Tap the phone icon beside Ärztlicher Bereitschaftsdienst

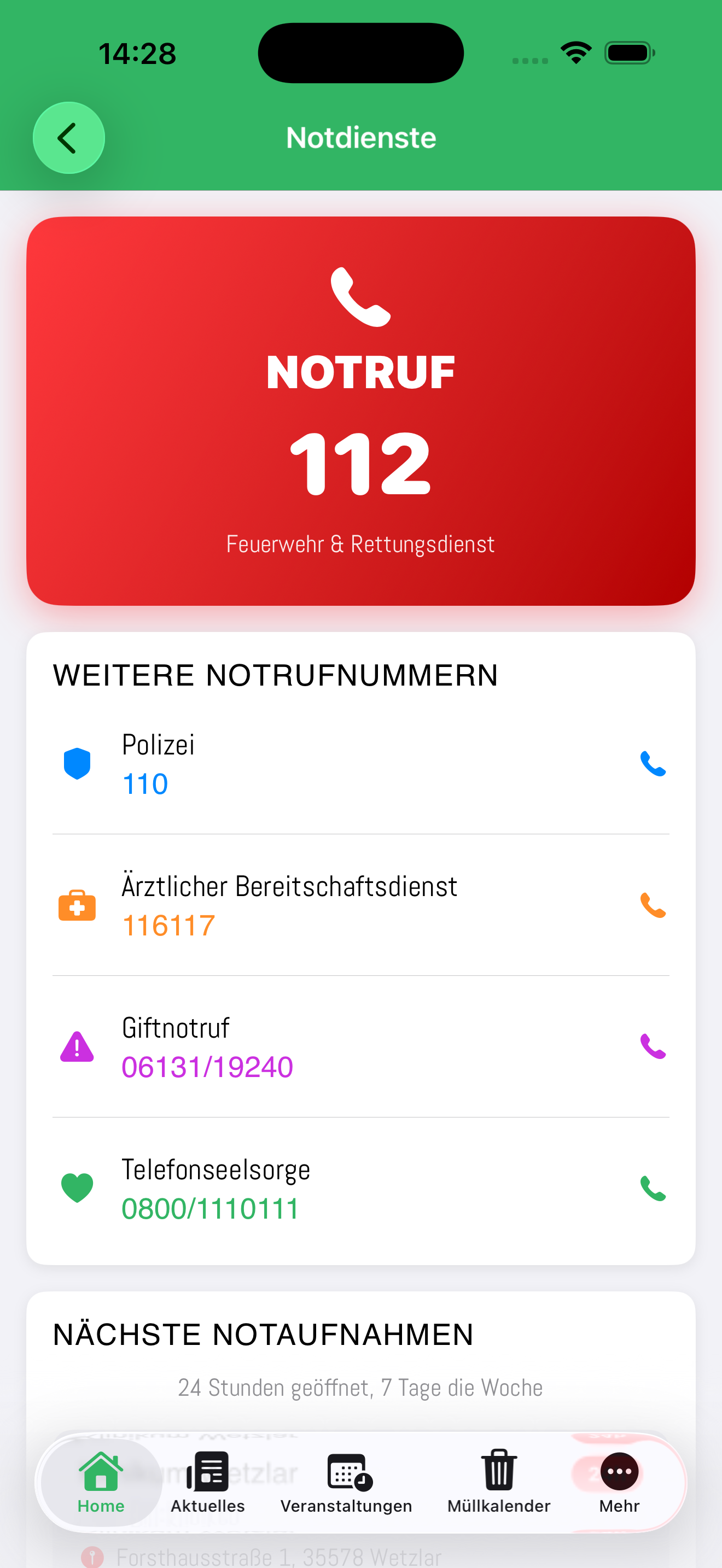click(653, 906)
